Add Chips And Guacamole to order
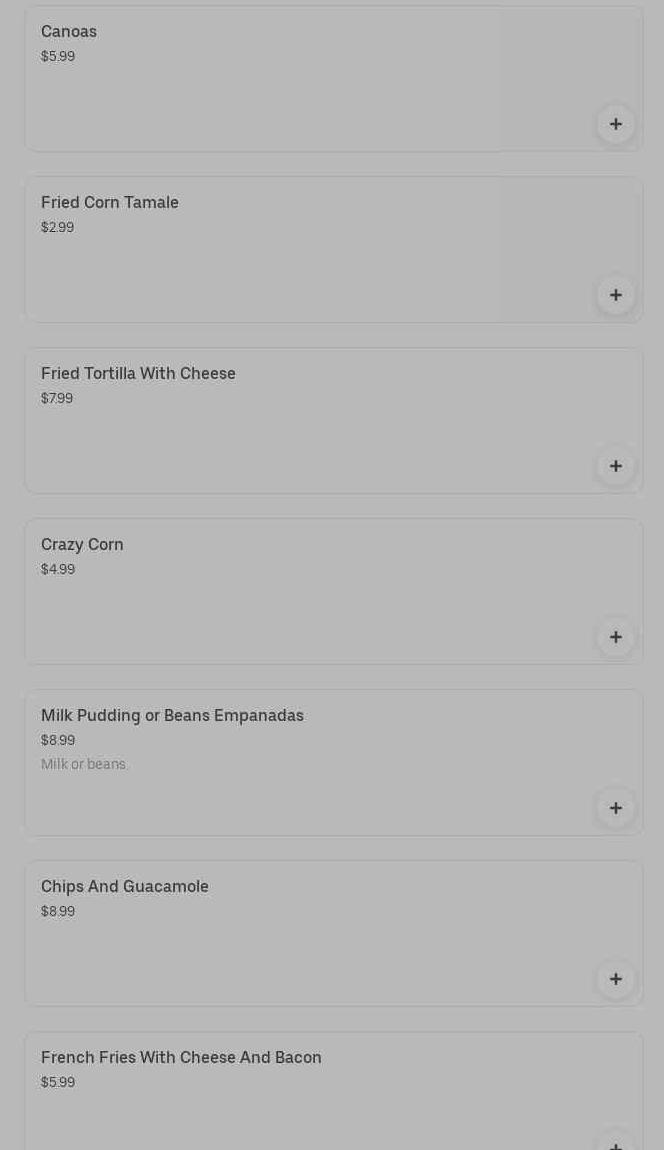Screen dimensions: 664x1150 [x=615, y=979]
